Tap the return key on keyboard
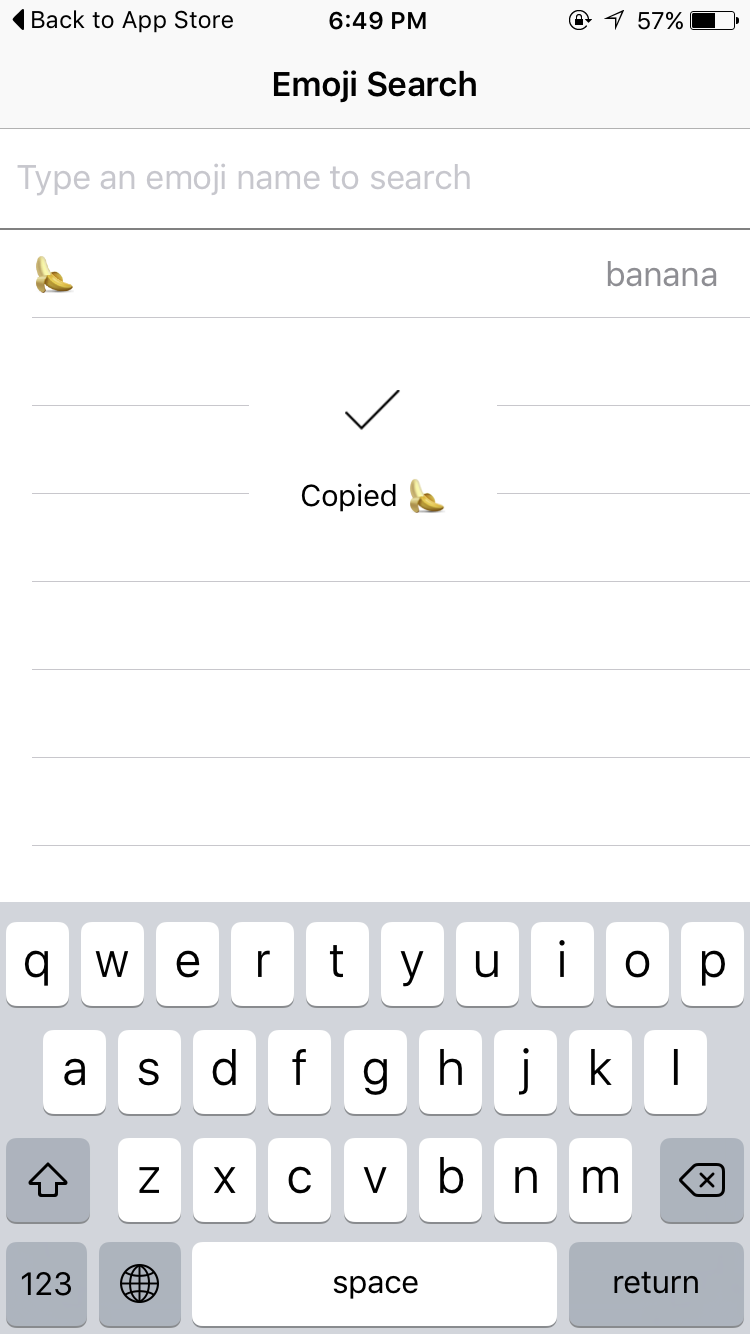Screen dimensions: 750x1334 (656, 1283)
